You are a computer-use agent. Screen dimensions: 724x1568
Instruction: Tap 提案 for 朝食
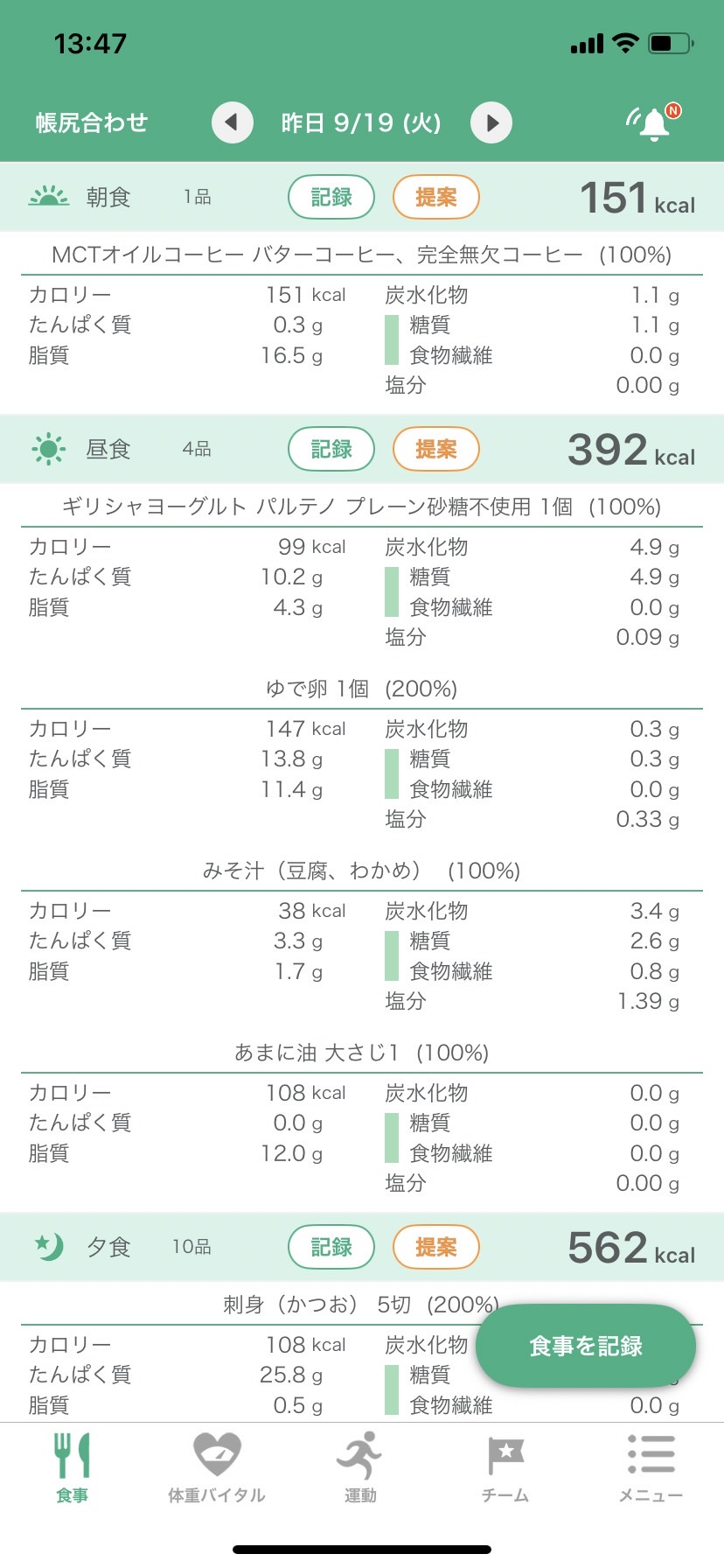pos(436,197)
